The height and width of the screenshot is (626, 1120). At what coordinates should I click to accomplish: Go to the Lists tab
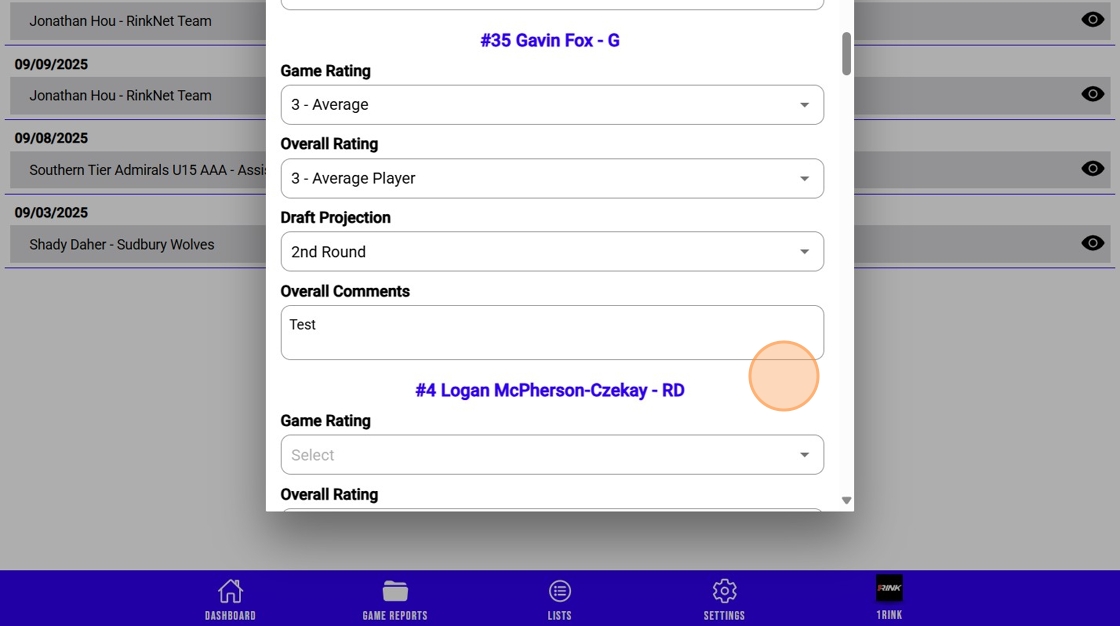coord(560,600)
